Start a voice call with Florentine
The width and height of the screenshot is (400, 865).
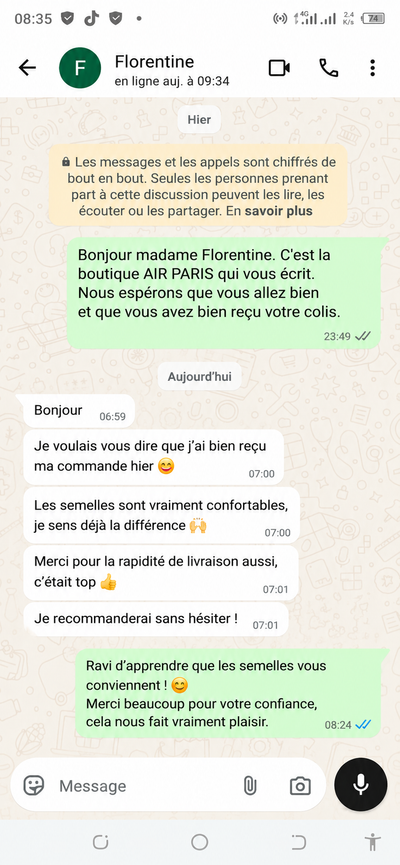click(328, 68)
